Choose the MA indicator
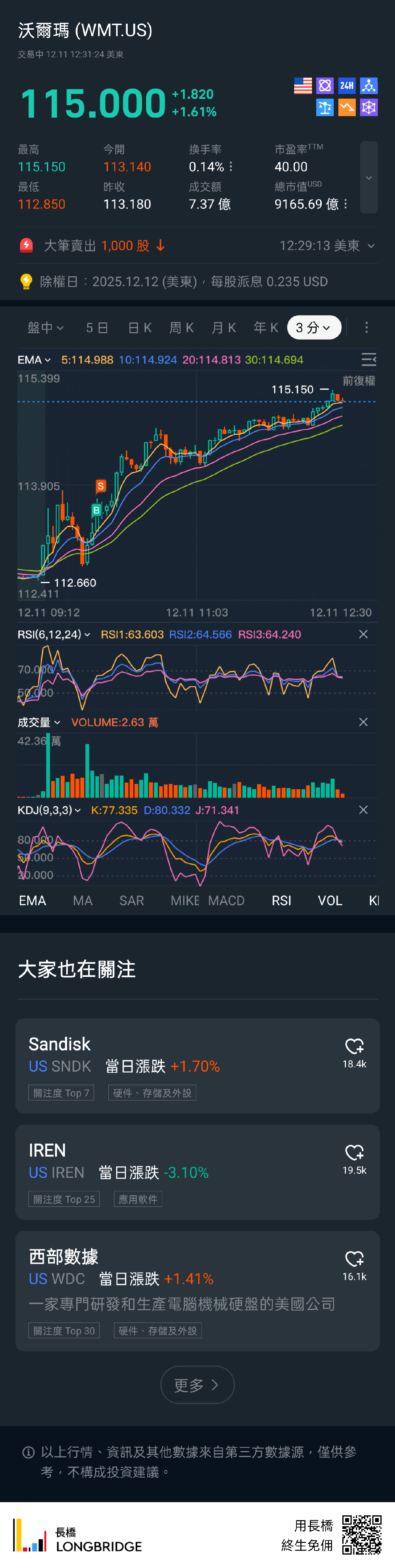 click(x=83, y=900)
